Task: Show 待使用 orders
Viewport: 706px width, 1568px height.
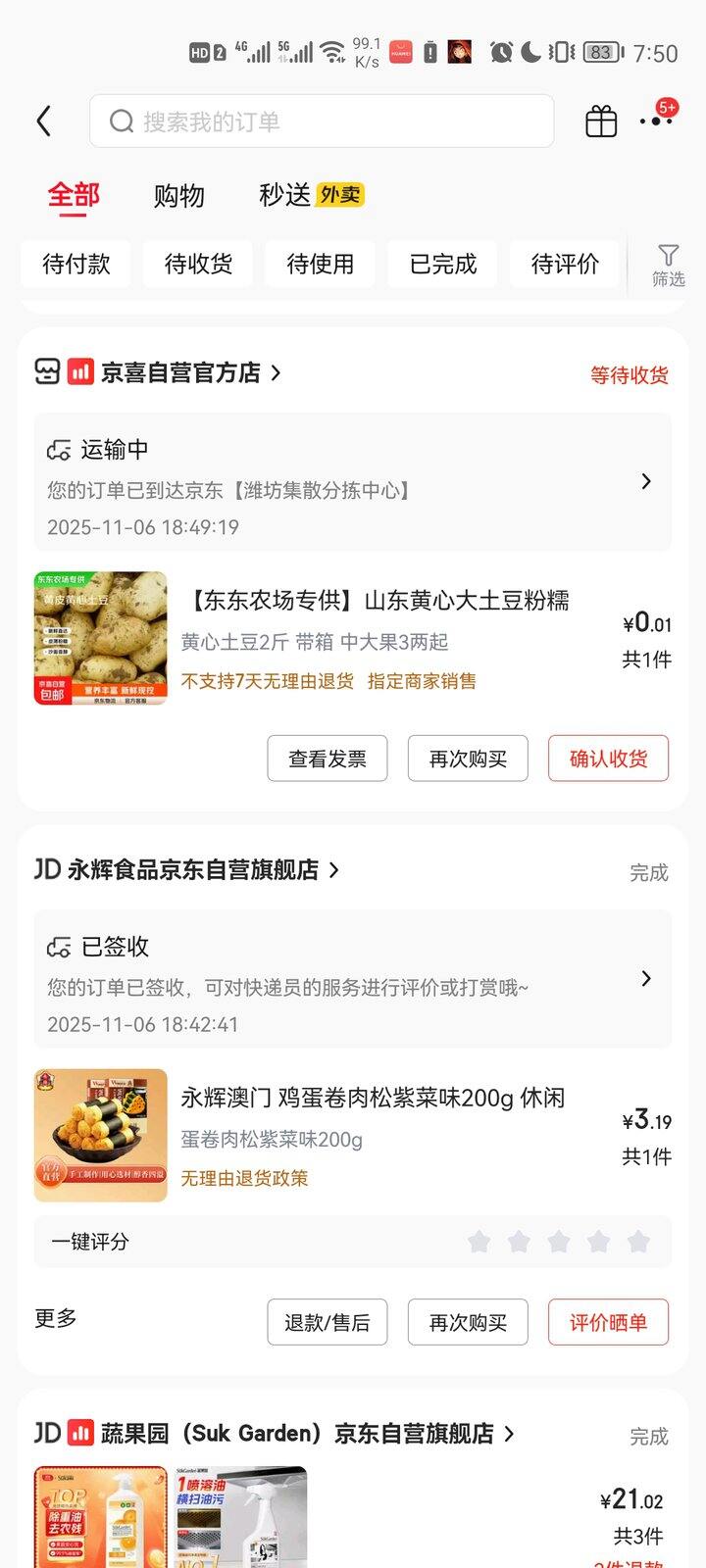Action: (320, 264)
